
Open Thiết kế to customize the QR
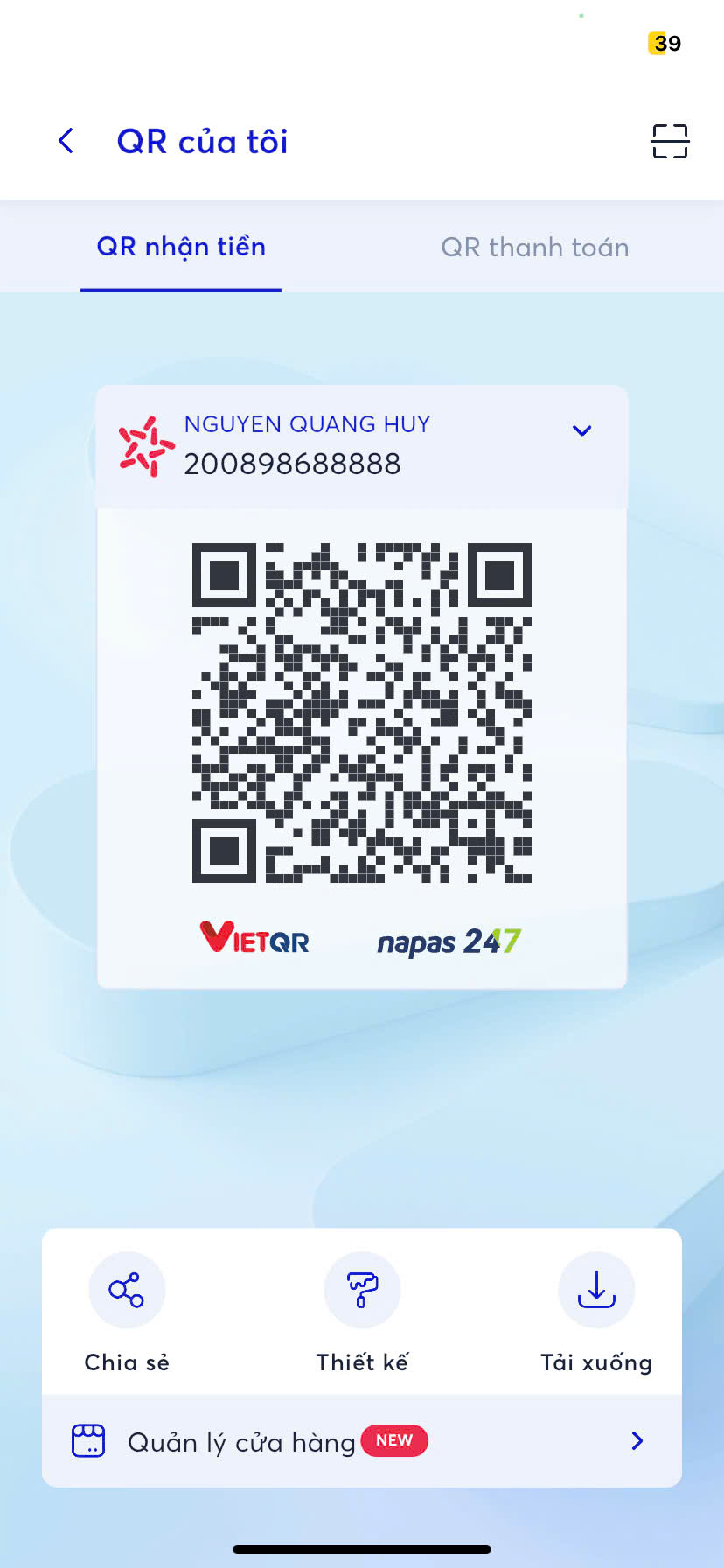coord(362,1291)
